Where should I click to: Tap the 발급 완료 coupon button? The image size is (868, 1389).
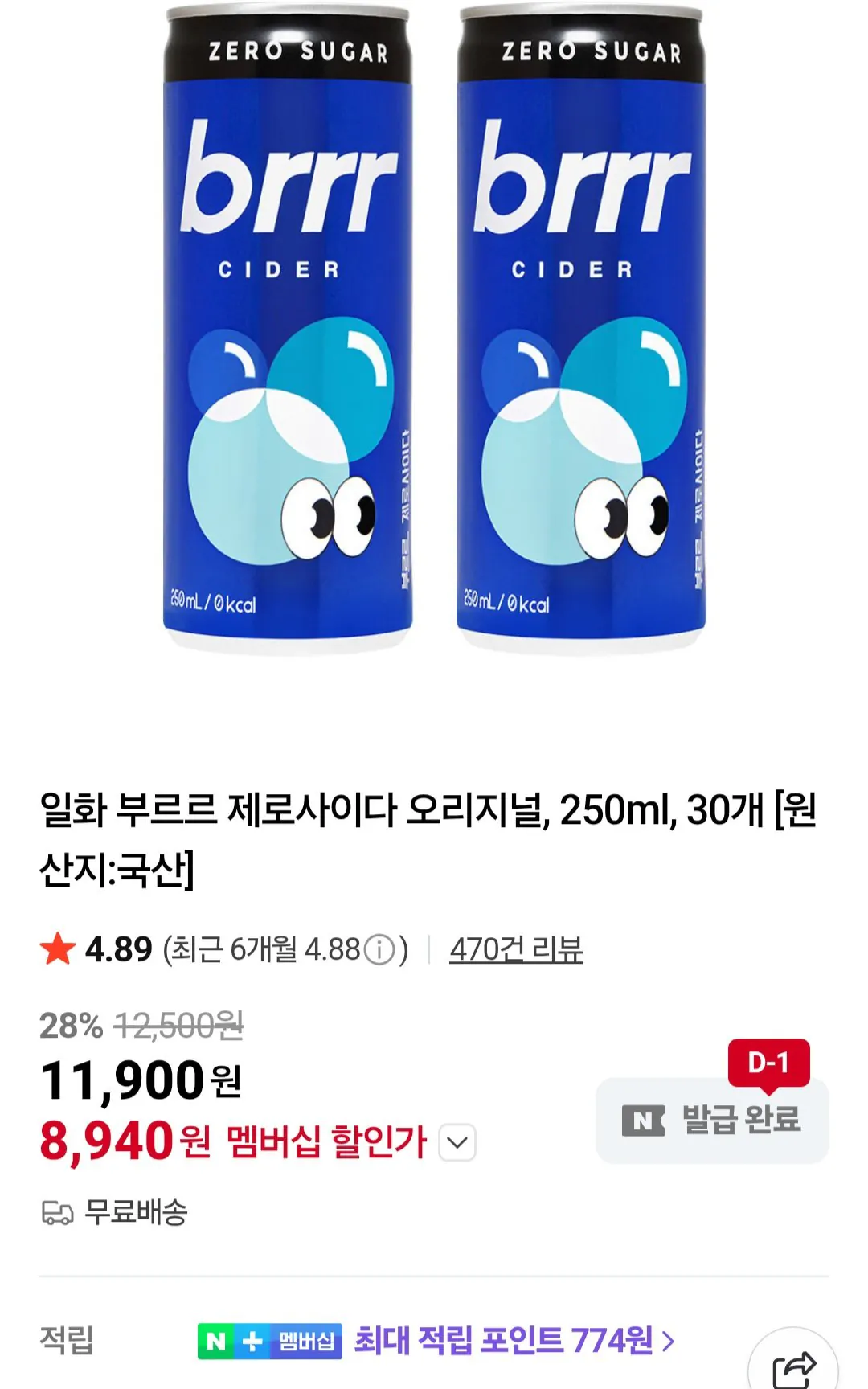tap(712, 1120)
